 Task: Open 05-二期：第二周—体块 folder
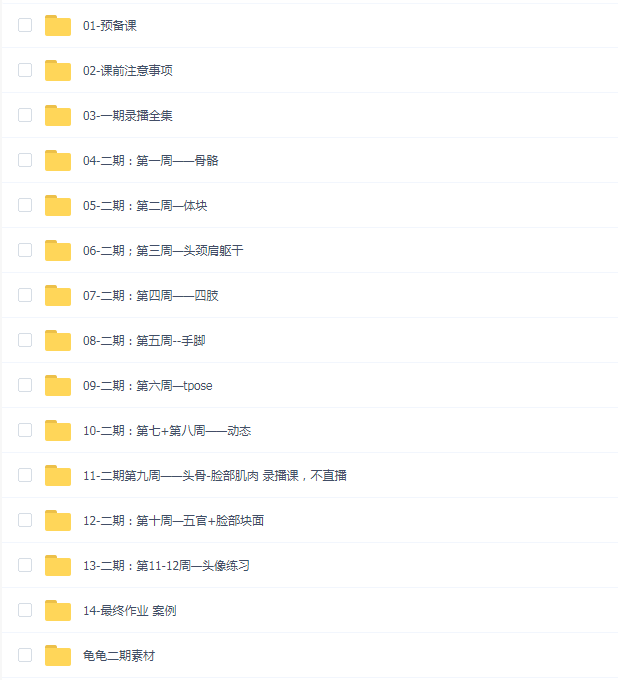145,206
